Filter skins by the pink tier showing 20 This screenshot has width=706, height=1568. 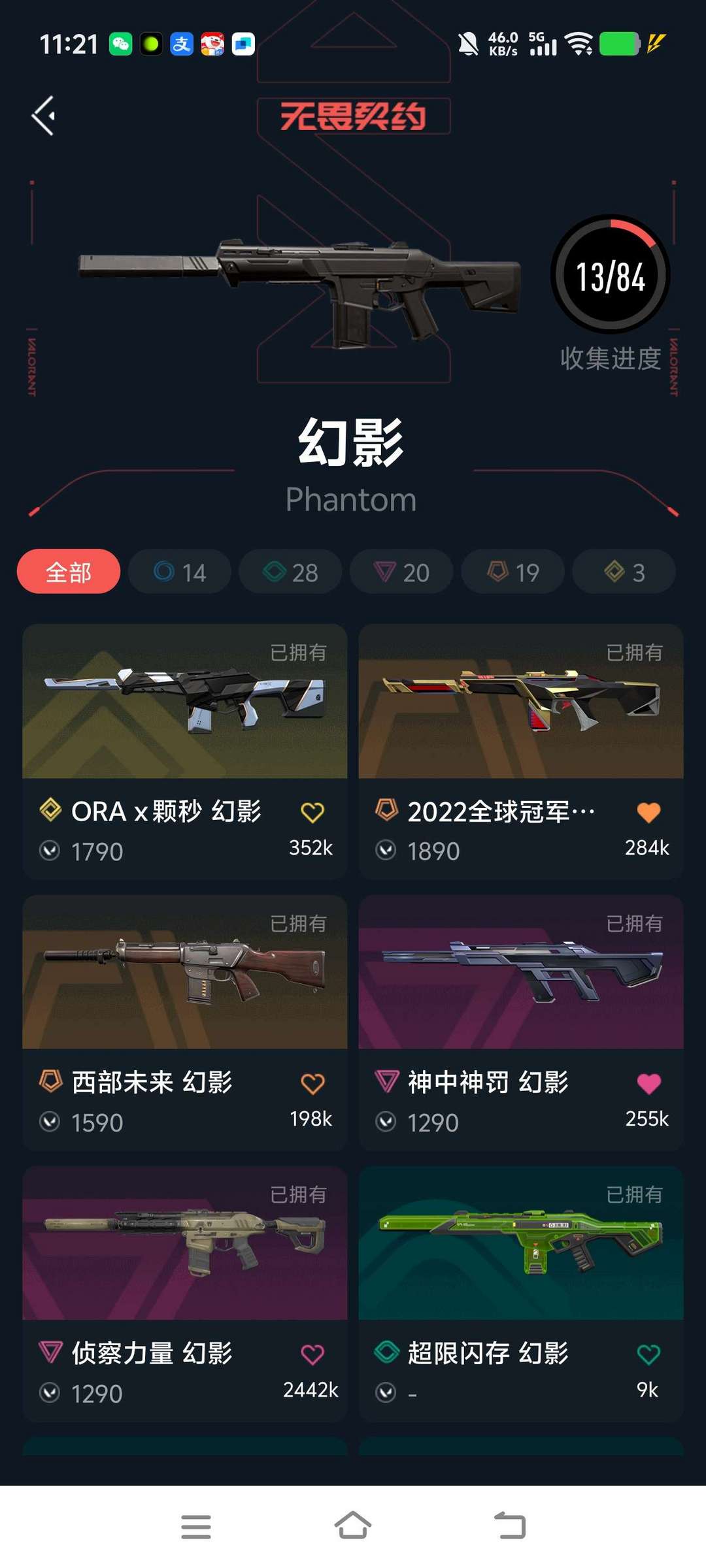pyautogui.click(x=401, y=572)
